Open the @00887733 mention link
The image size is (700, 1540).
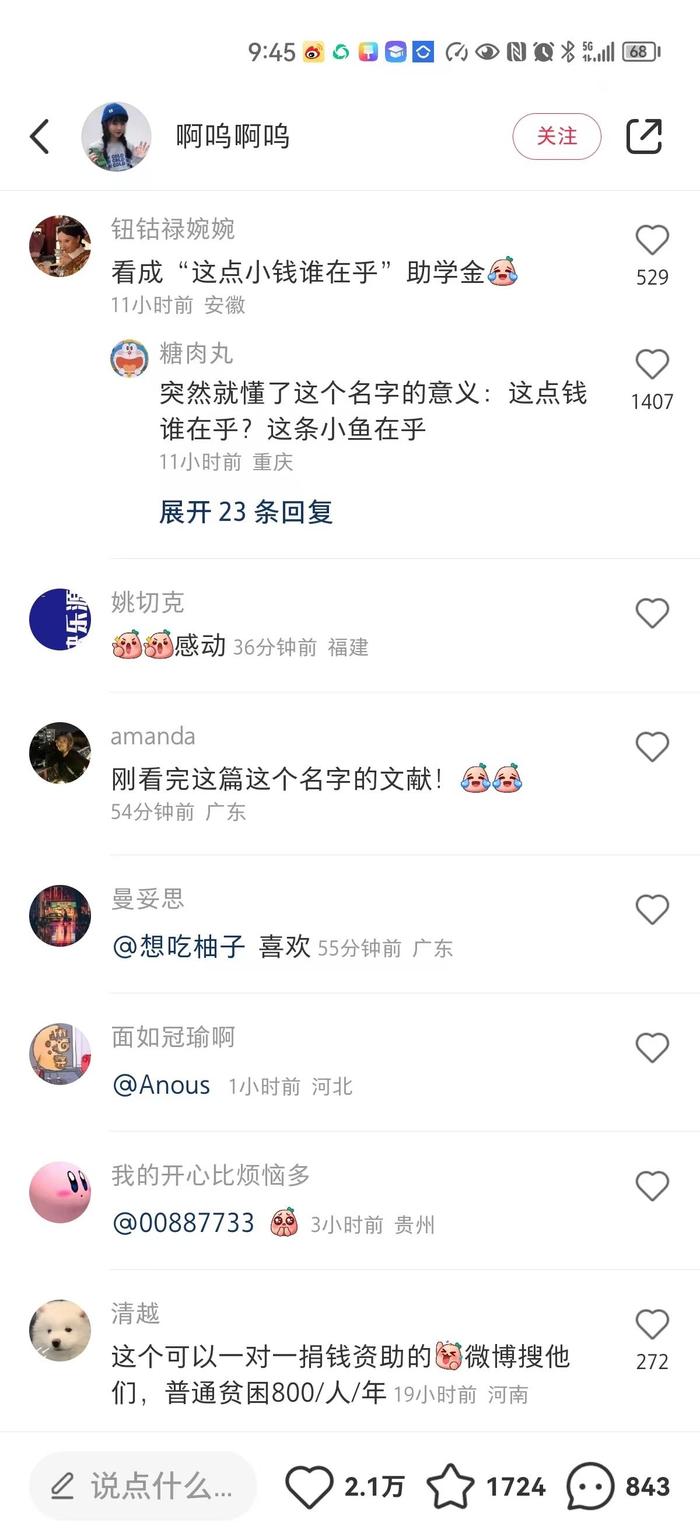183,1223
